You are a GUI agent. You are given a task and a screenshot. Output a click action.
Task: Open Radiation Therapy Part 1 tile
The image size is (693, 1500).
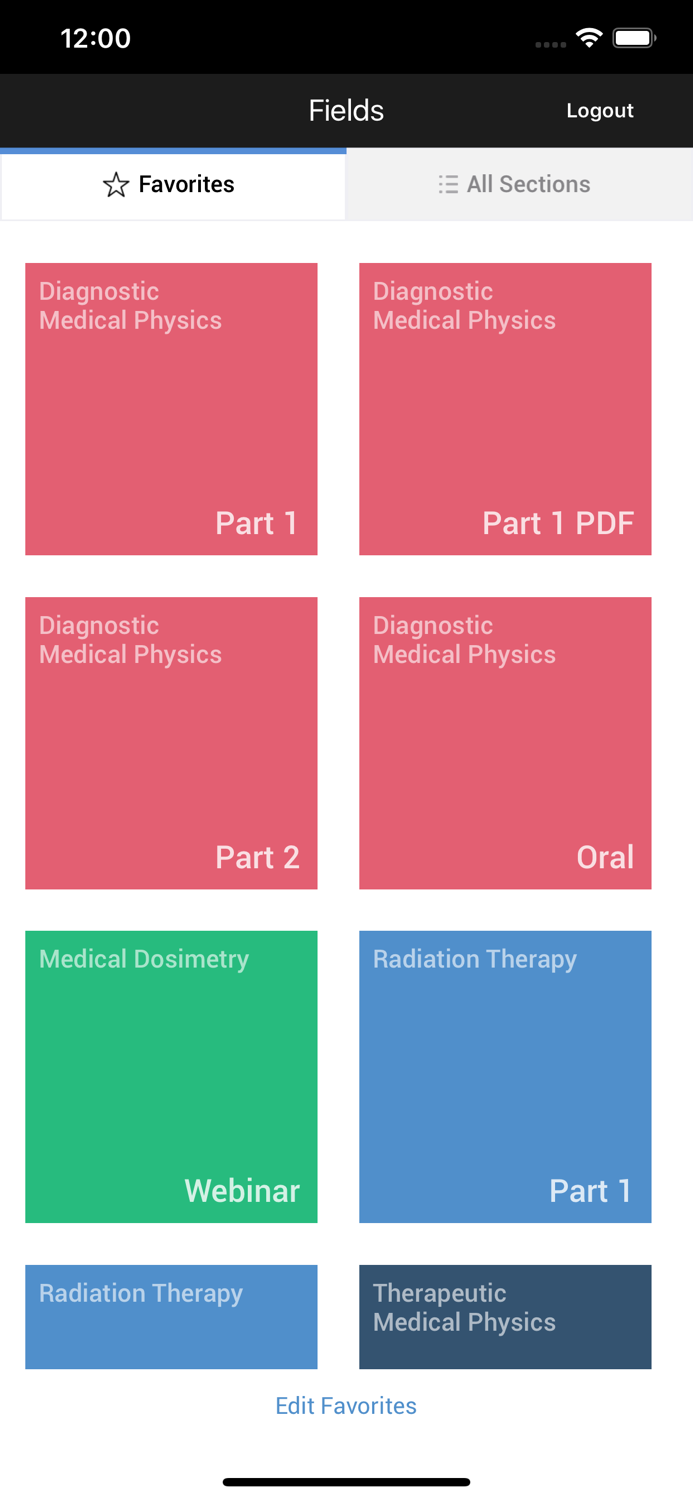(x=505, y=1077)
